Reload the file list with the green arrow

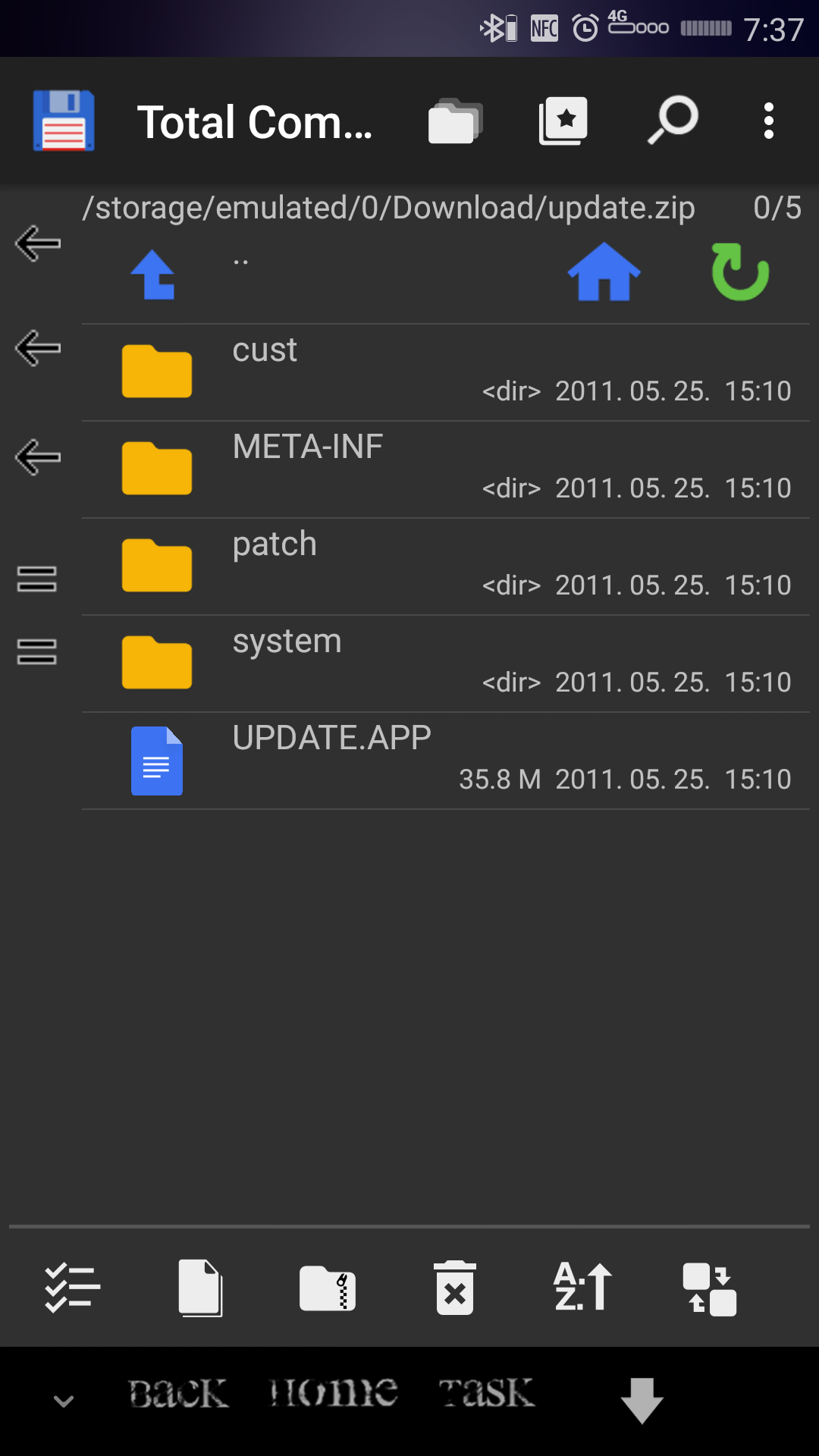(740, 272)
